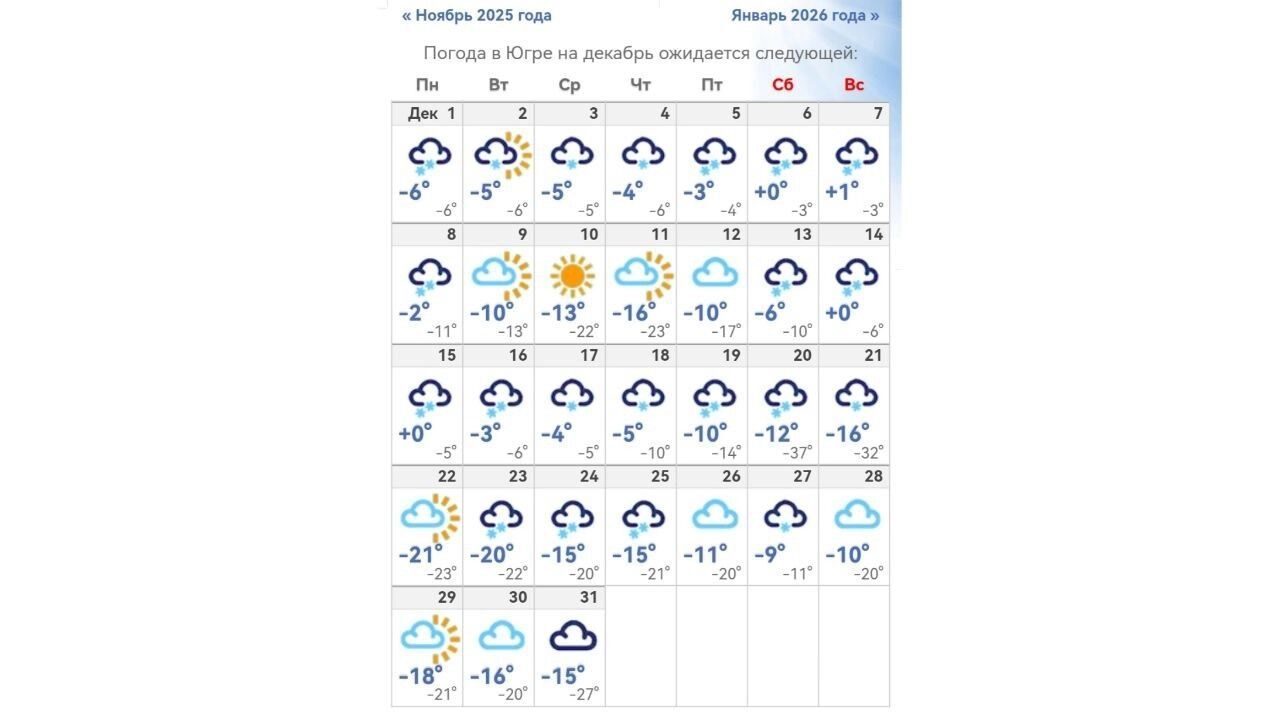The height and width of the screenshot is (719, 1280).
Task: Open the January 2026 forecast link
Action: point(805,16)
